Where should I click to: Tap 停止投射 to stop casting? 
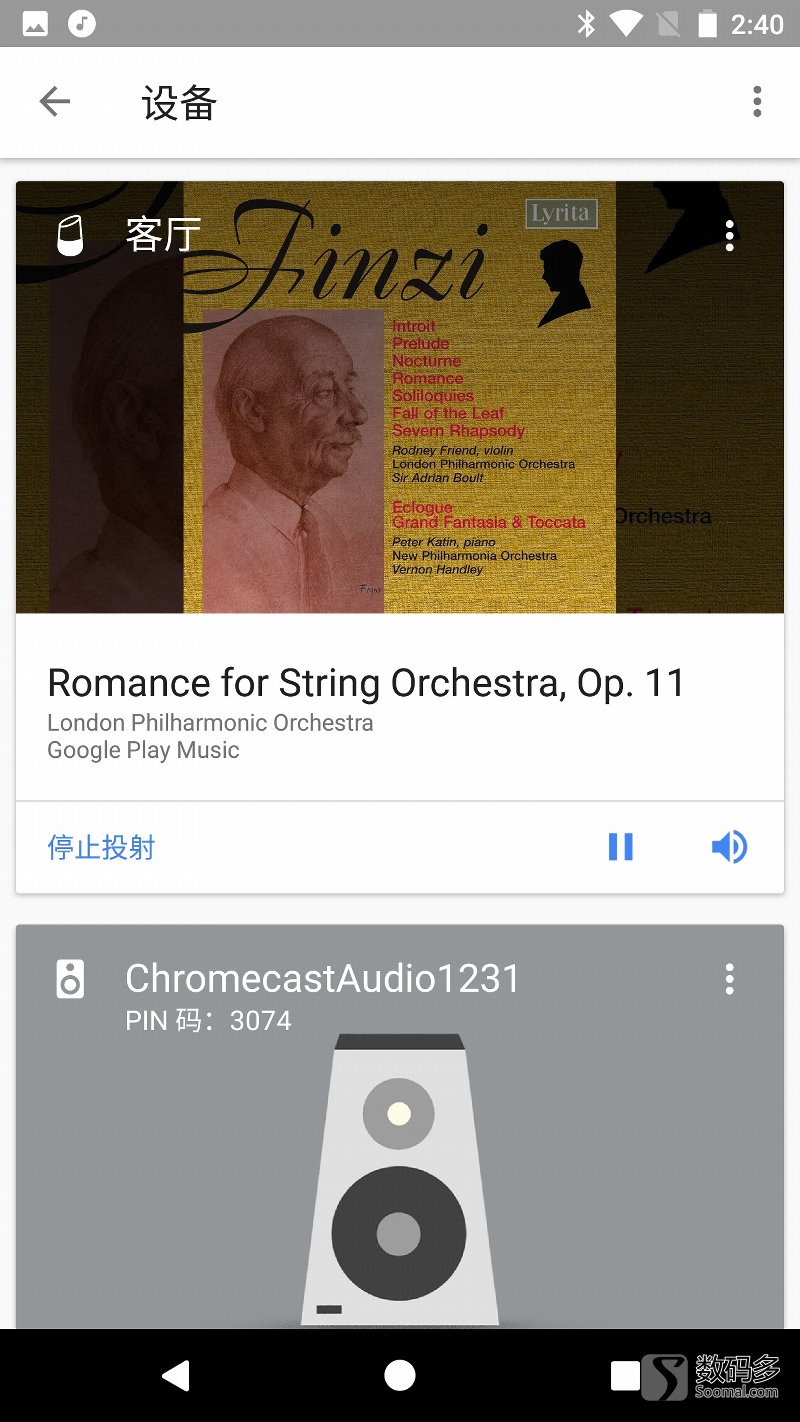pyautogui.click(x=100, y=846)
